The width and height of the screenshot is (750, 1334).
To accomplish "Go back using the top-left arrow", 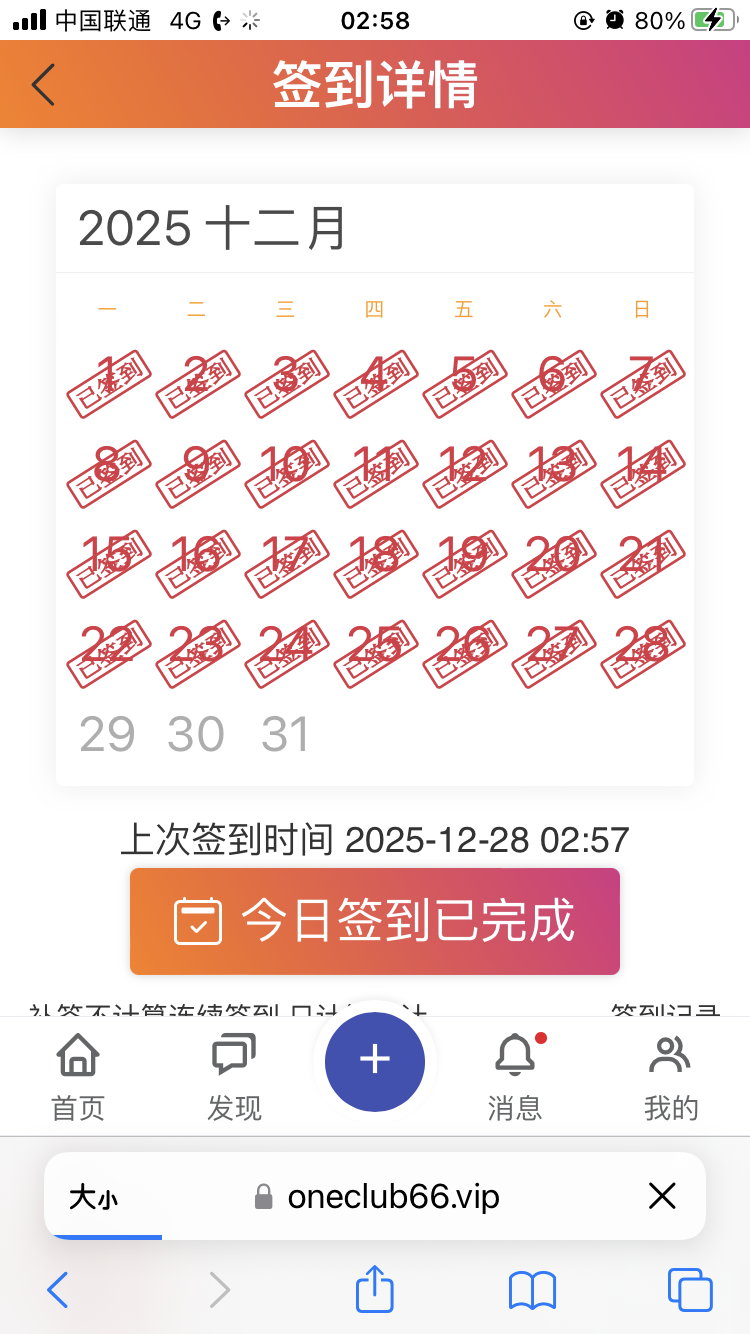I will [x=42, y=85].
